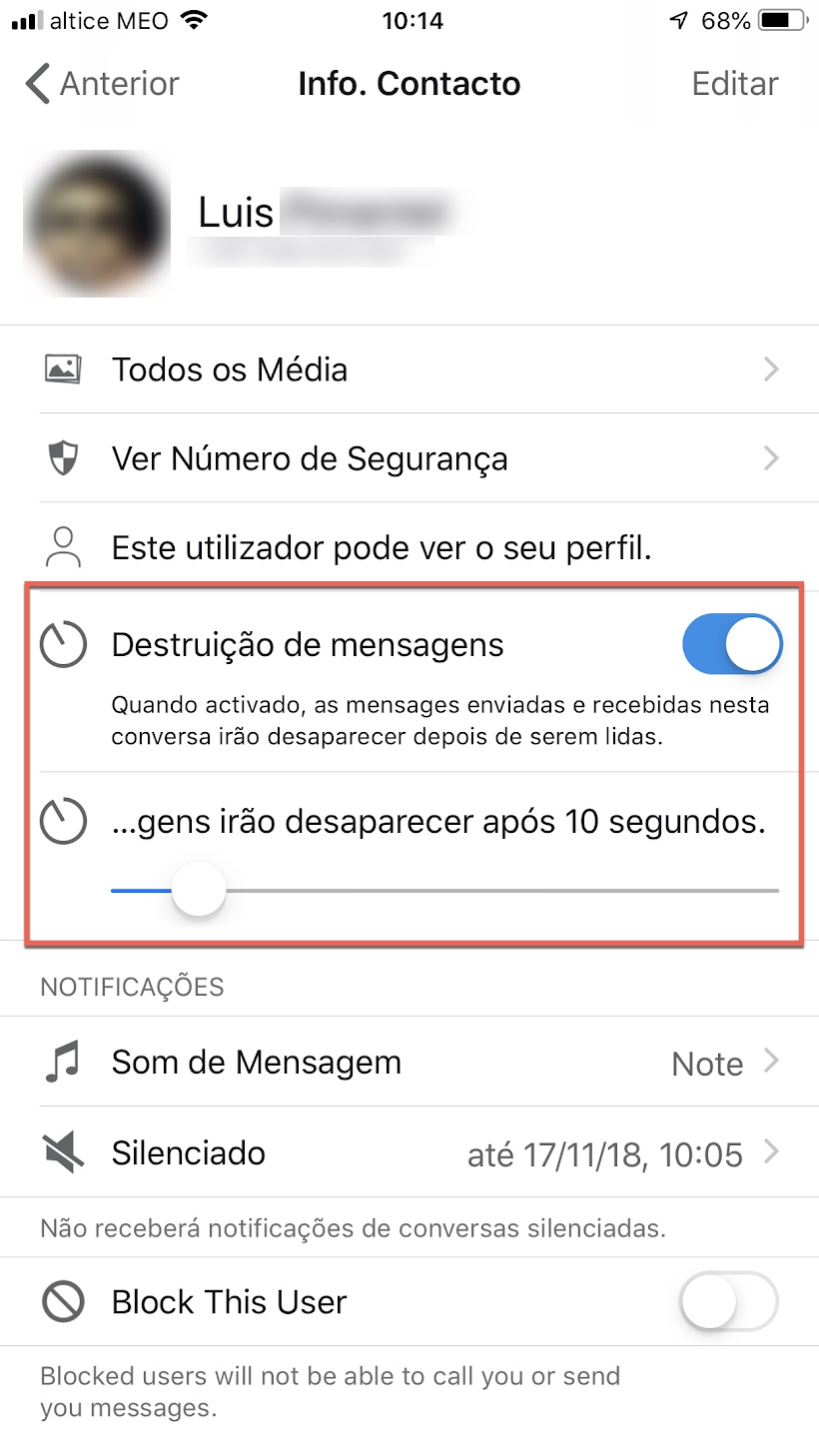Open Ver Número de Segurança
819x1456 pixels.
[x=409, y=458]
